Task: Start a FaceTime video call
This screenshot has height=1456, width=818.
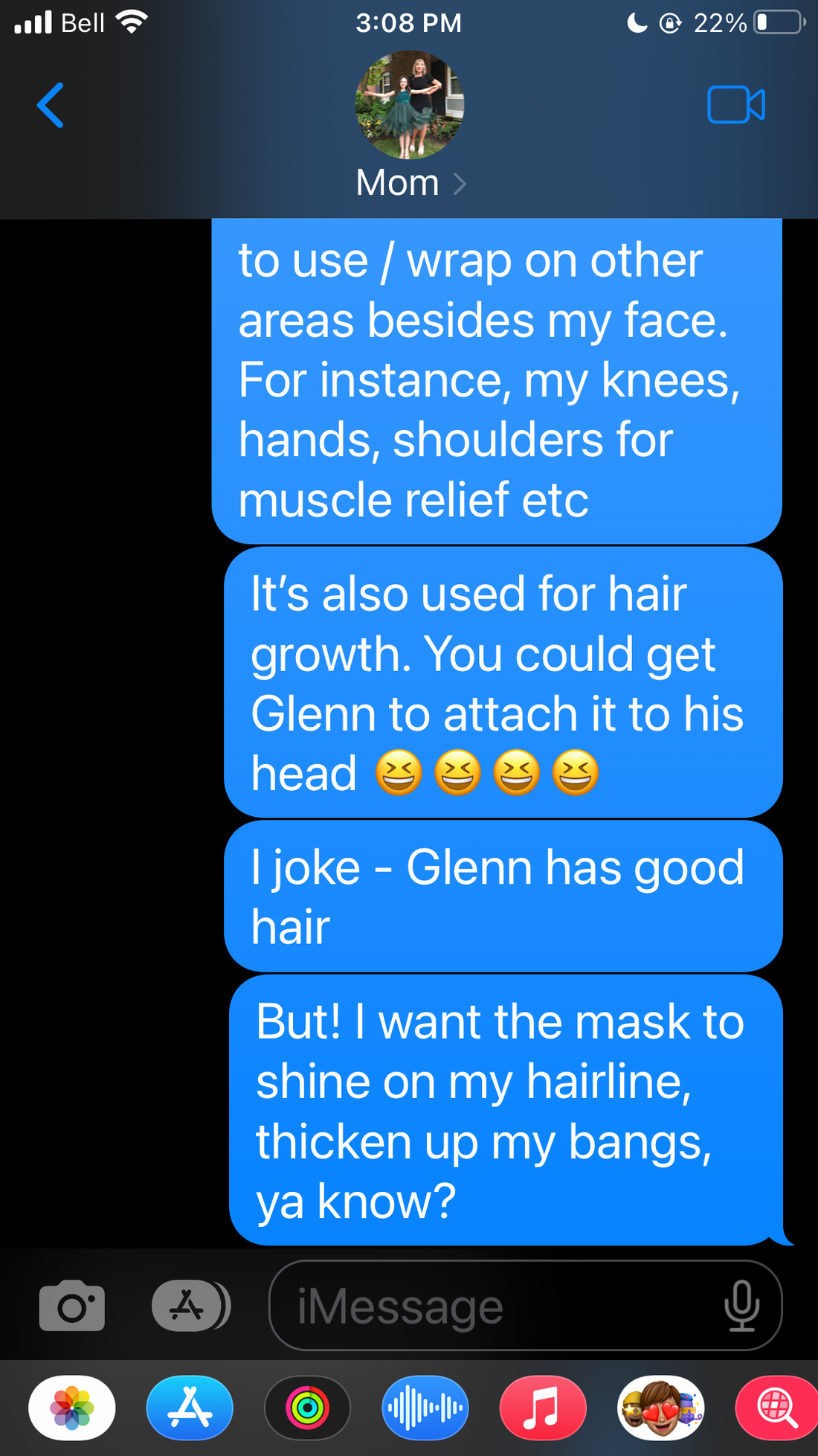Action: tap(735, 105)
